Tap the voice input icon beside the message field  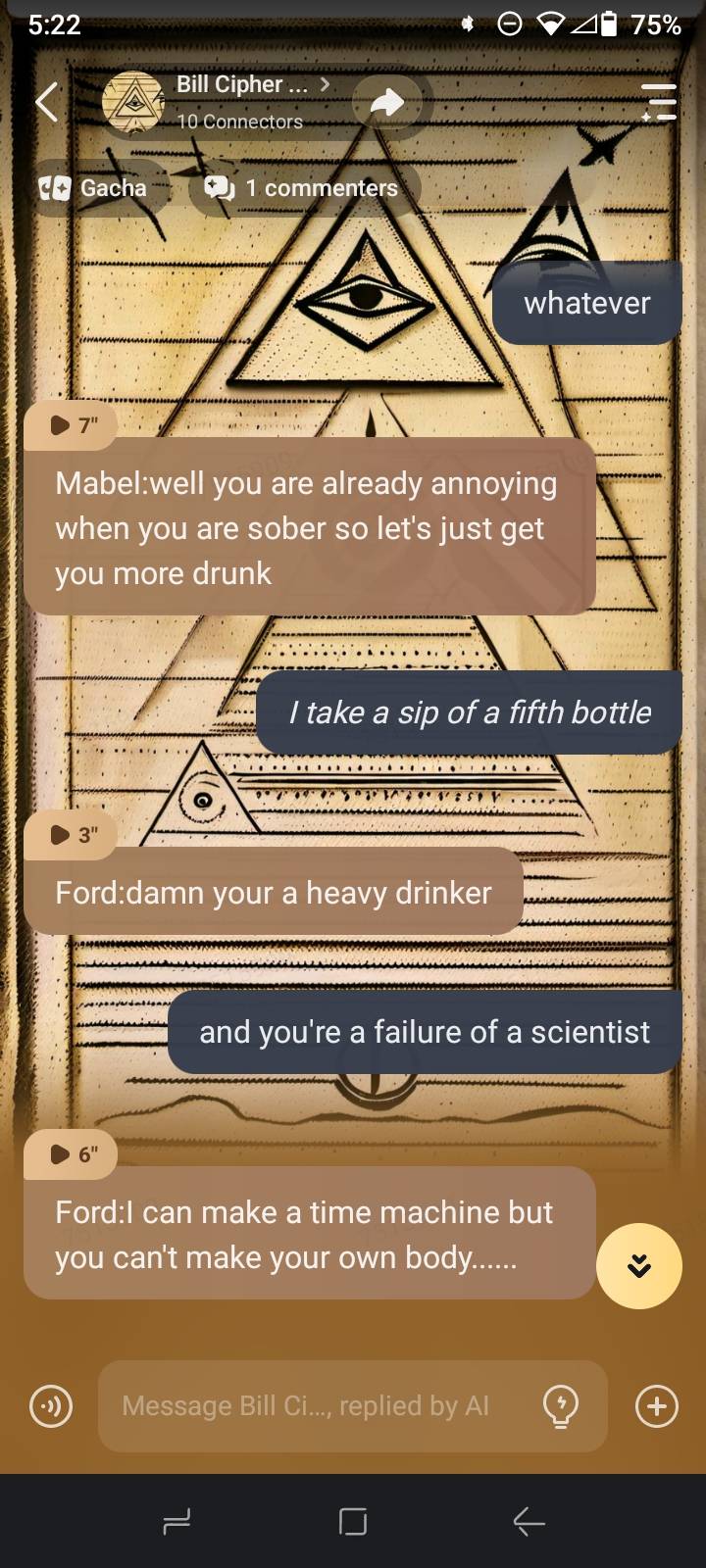[x=51, y=1406]
